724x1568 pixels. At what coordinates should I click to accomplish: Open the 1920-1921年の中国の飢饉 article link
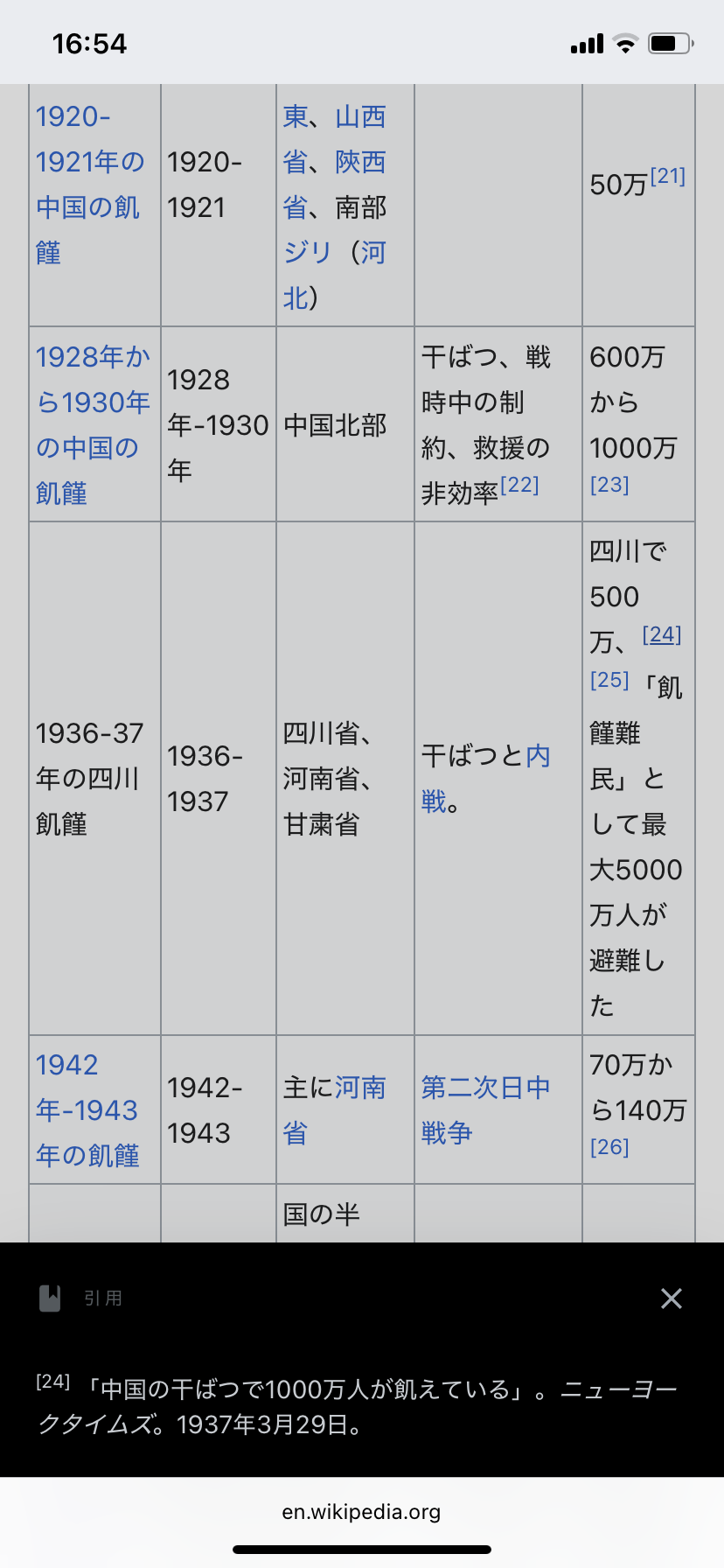tap(90, 185)
